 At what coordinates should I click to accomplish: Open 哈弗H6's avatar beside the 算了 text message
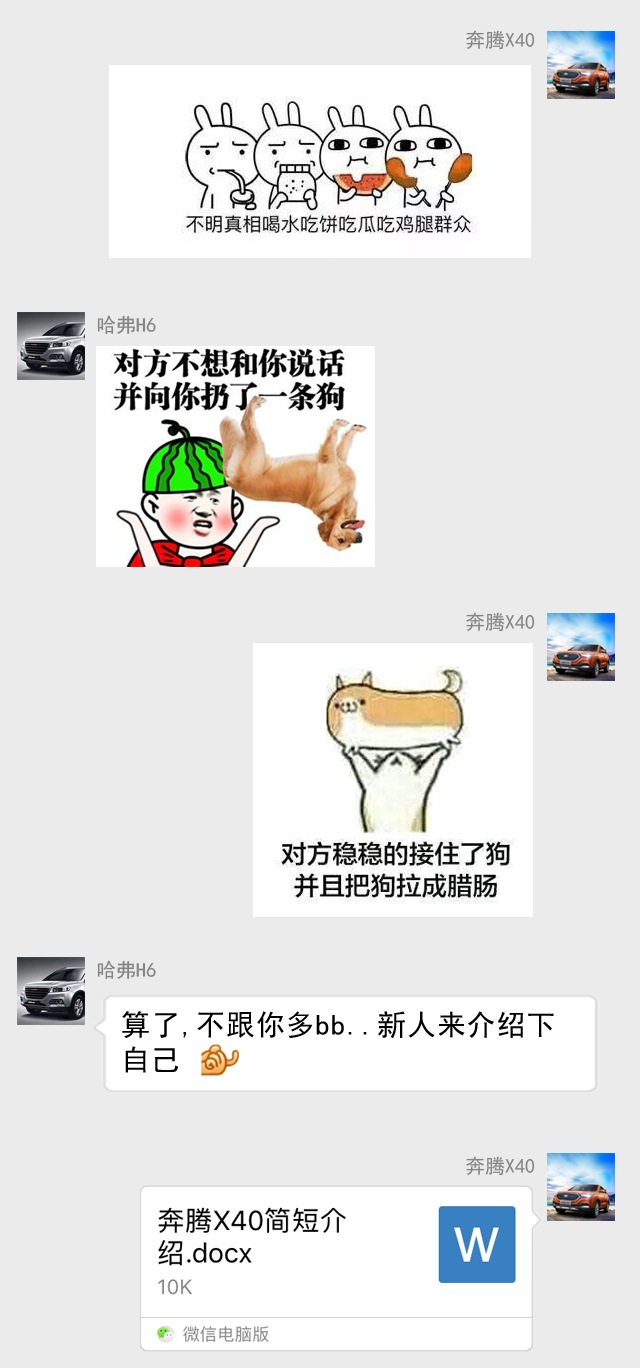click(x=51, y=990)
